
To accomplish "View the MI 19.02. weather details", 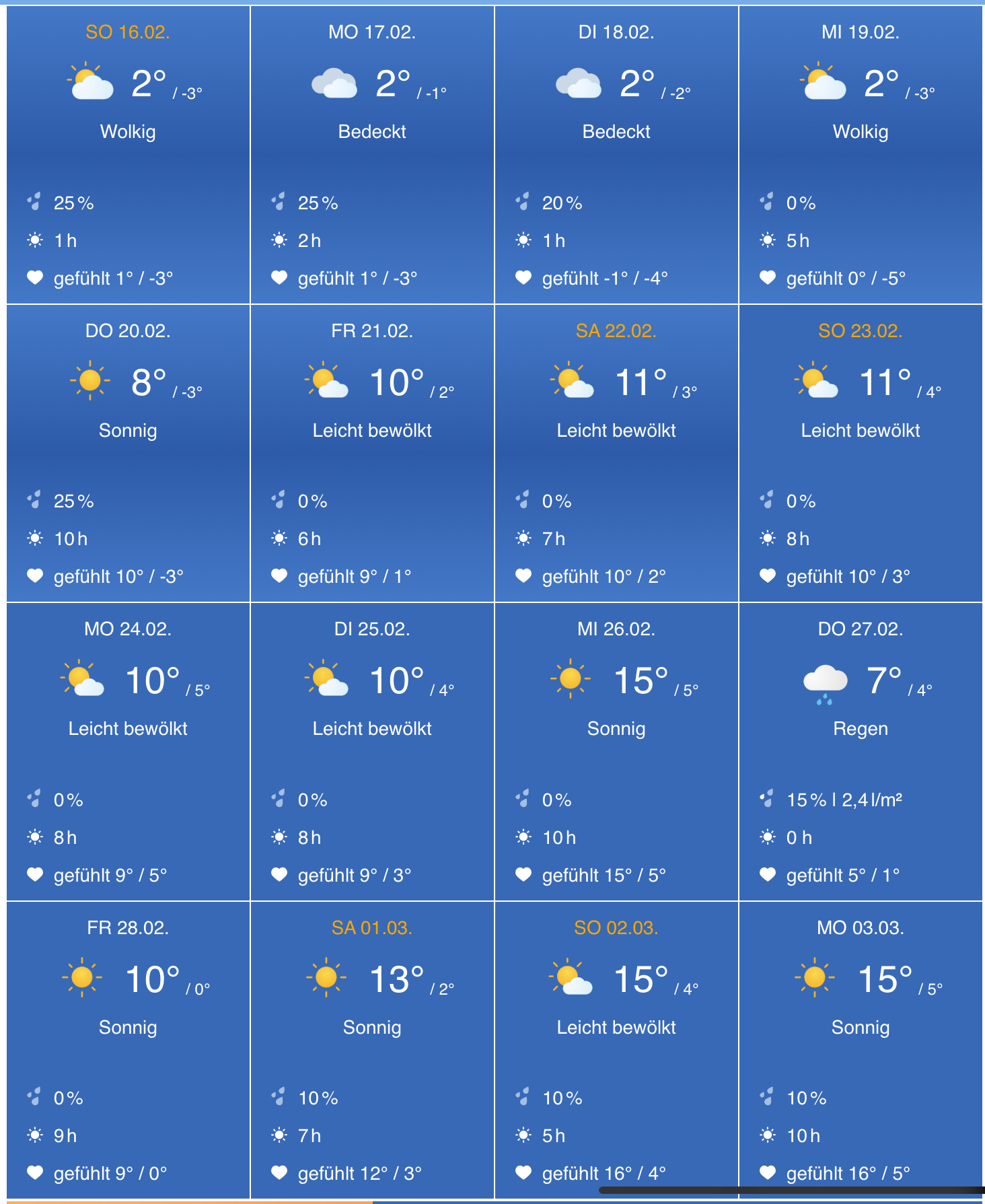I will click(861, 155).
